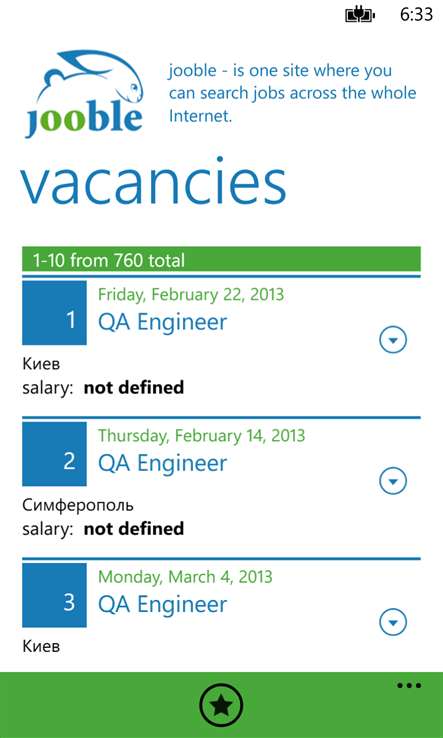Expand details for the February 14 QA Engineer vacancy
443x738 pixels.
tap(393, 480)
